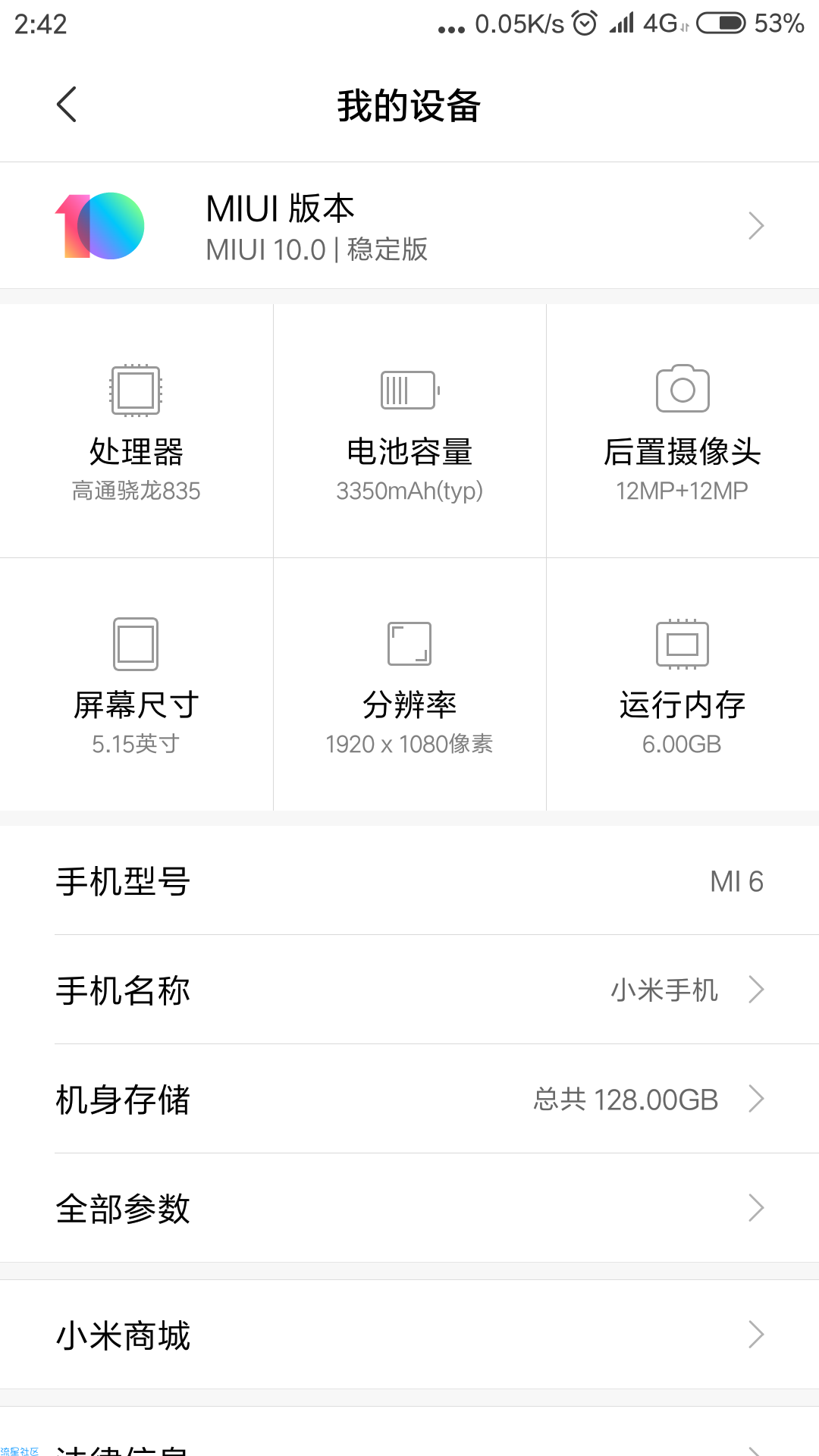Open 手机名称 setting
This screenshot has width=819, height=1456.
click(x=409, y=990)
